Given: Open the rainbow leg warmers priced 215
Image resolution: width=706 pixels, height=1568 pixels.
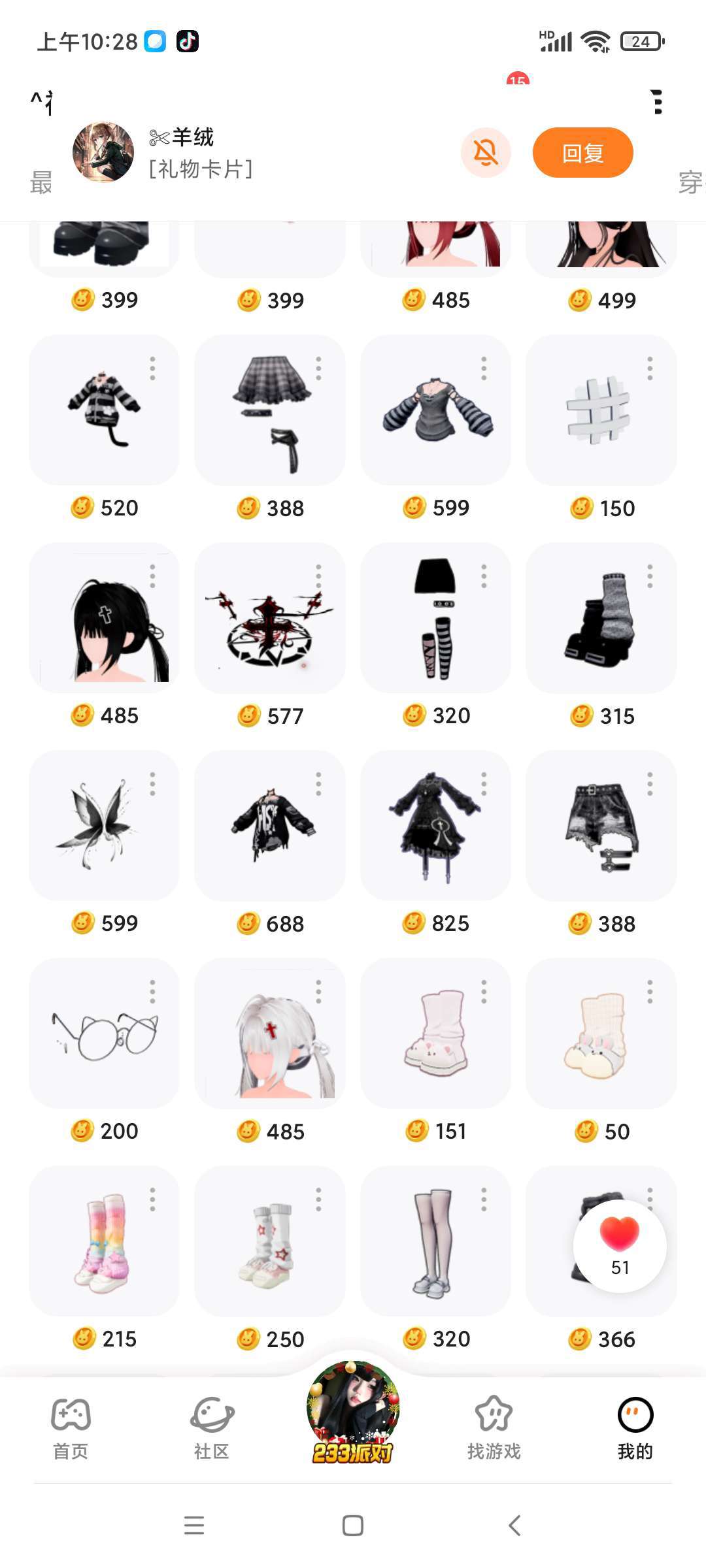Looking at the screenshot, I should pyautogui.click(x=103, y=1241).
